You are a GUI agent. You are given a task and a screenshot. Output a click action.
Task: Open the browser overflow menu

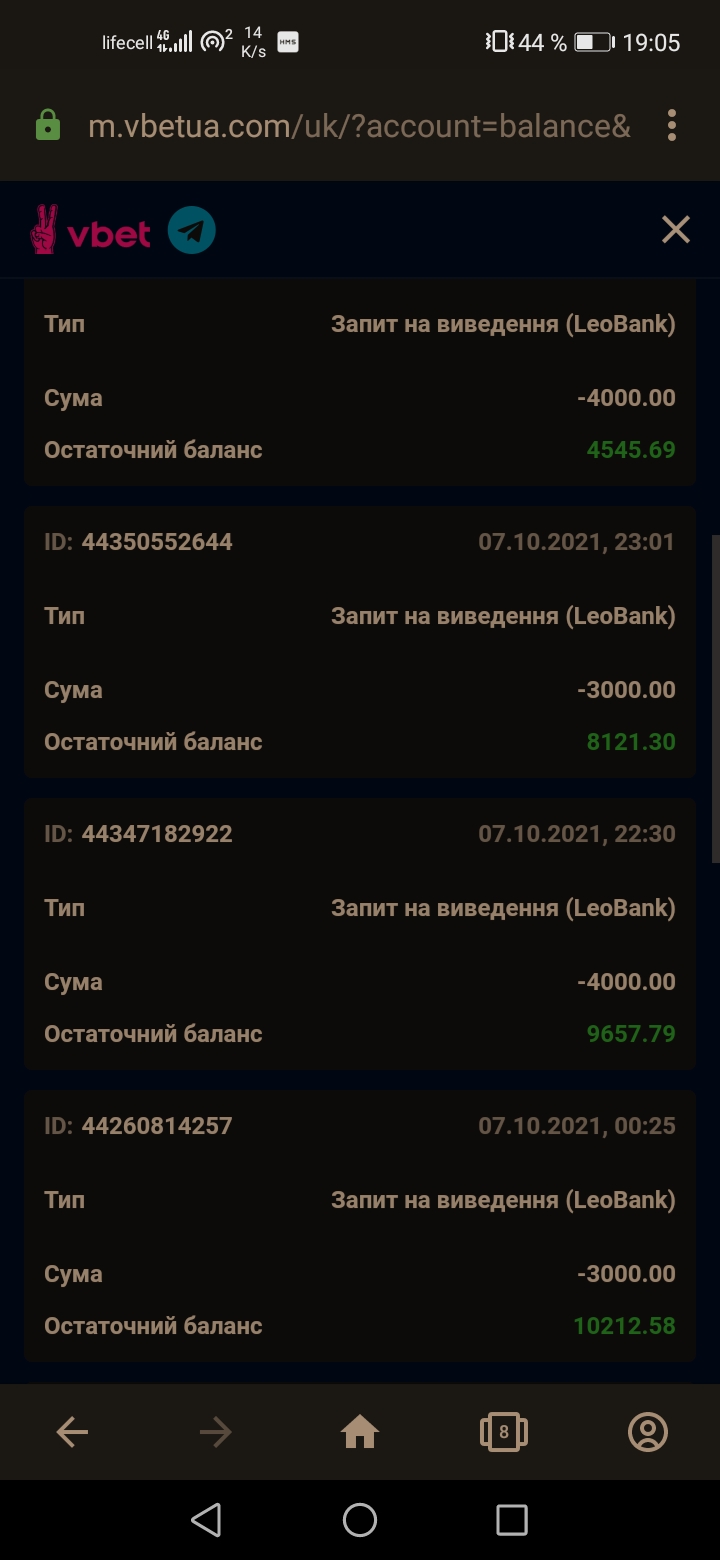(672, 126)
